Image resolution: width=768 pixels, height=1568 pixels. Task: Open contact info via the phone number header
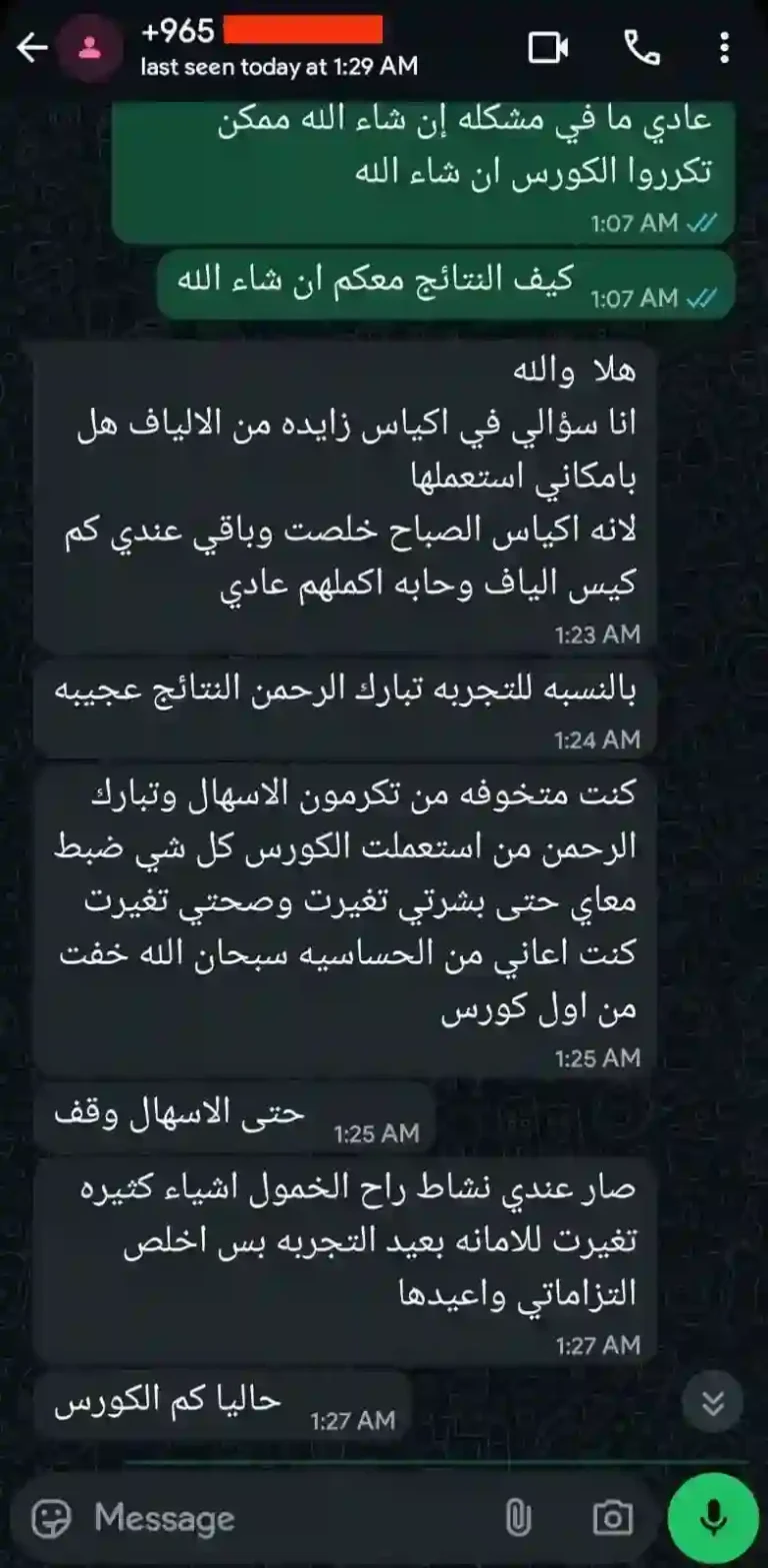[x=228, y=30]
